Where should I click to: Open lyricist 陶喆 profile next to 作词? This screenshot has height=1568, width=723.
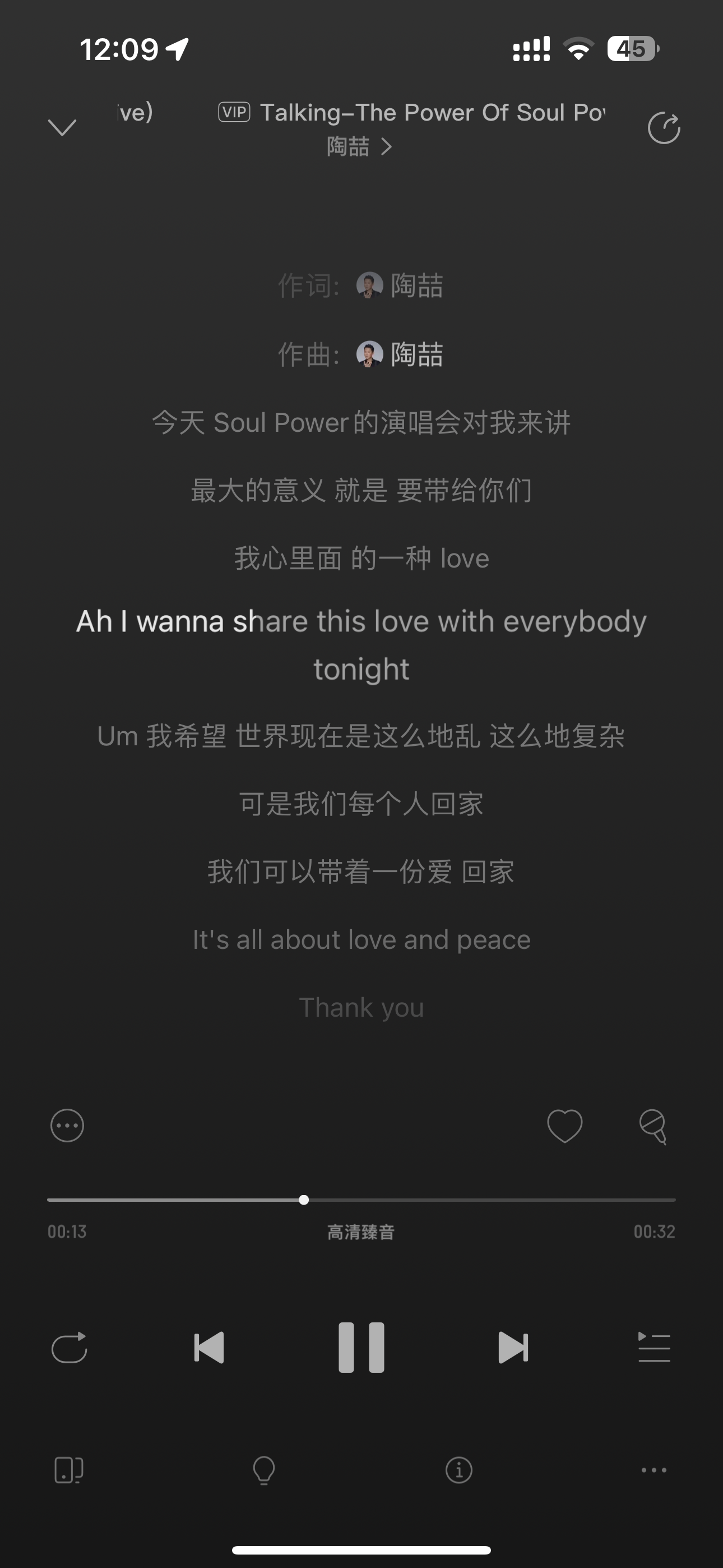pyautogui.click(x=400, y=285)
